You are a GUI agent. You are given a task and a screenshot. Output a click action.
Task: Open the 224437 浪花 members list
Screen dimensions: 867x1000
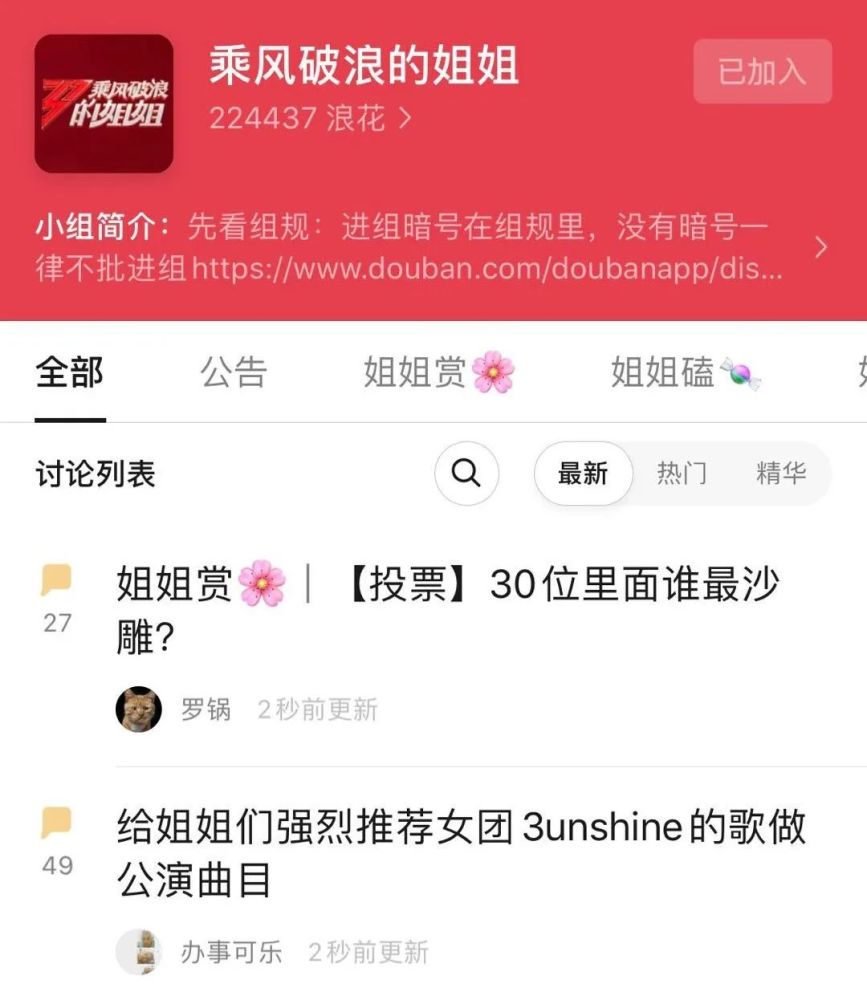point(310,118)
